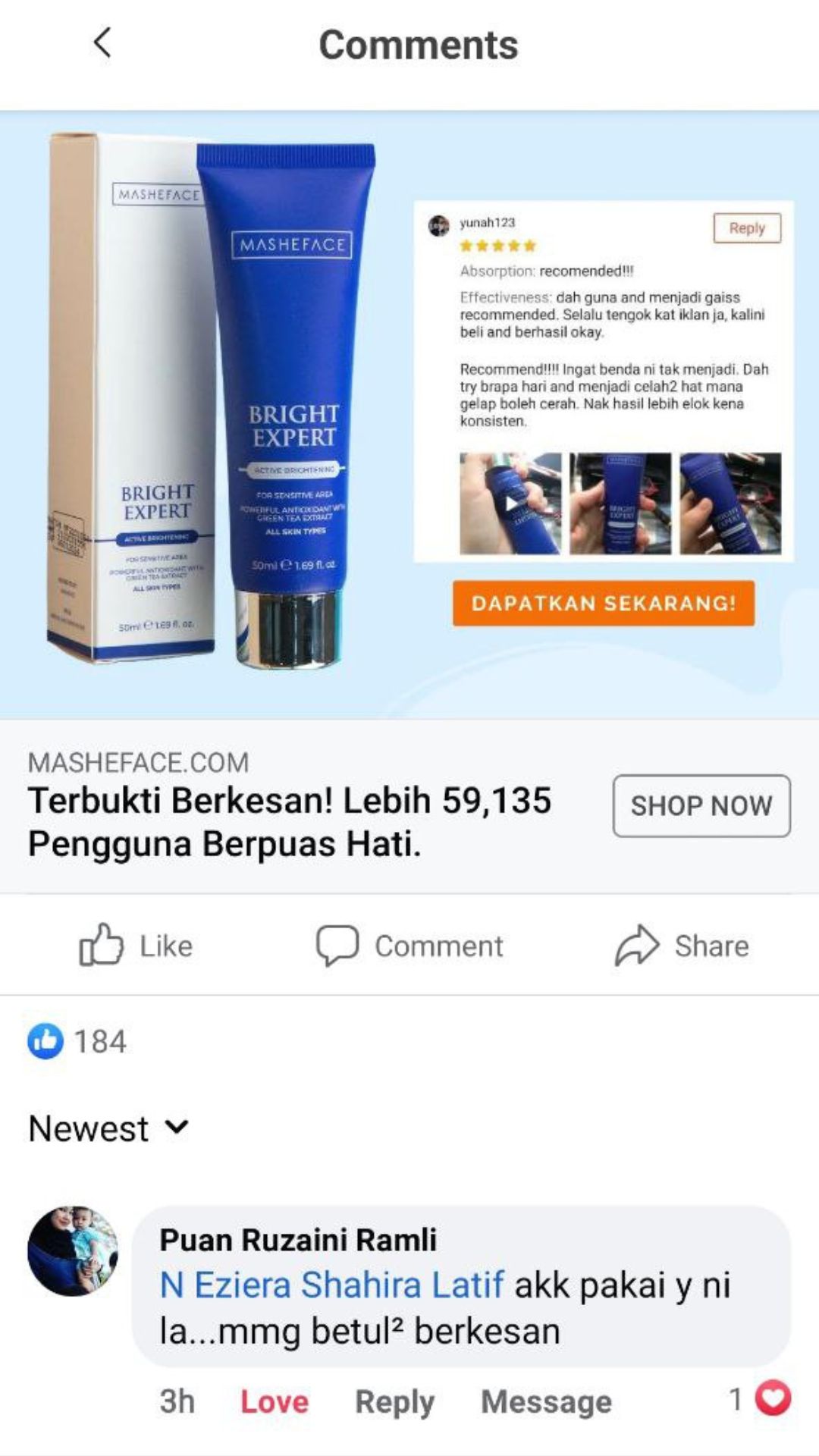Screen dimensions: 819x1456
Task: Open the Terbukti Berkesan ad headline link
Action: point(288,821)
